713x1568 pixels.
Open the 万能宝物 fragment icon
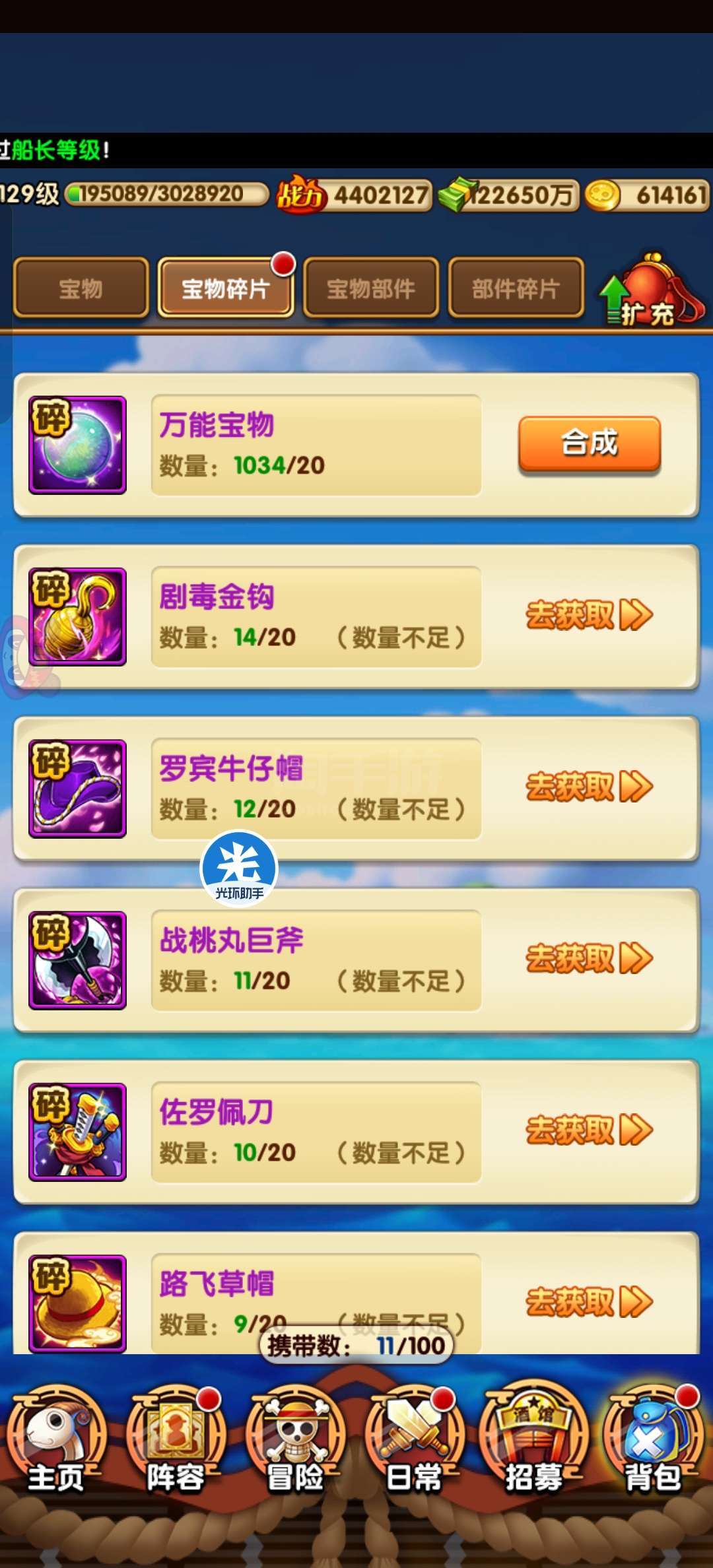(77, 445)
